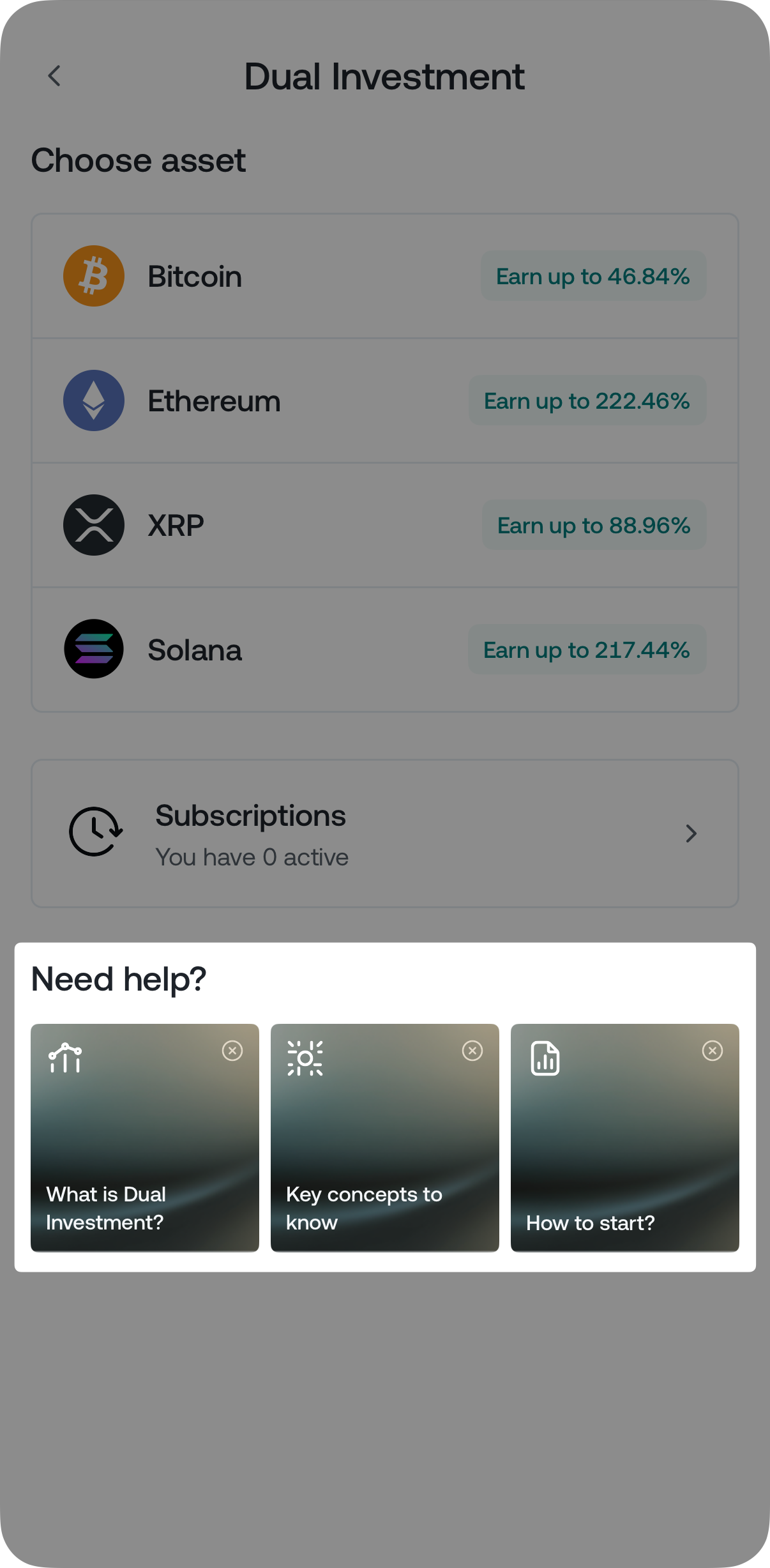Open the Solana asset option
Screen dimensions: 770x1568
click(x=384, y=650)
